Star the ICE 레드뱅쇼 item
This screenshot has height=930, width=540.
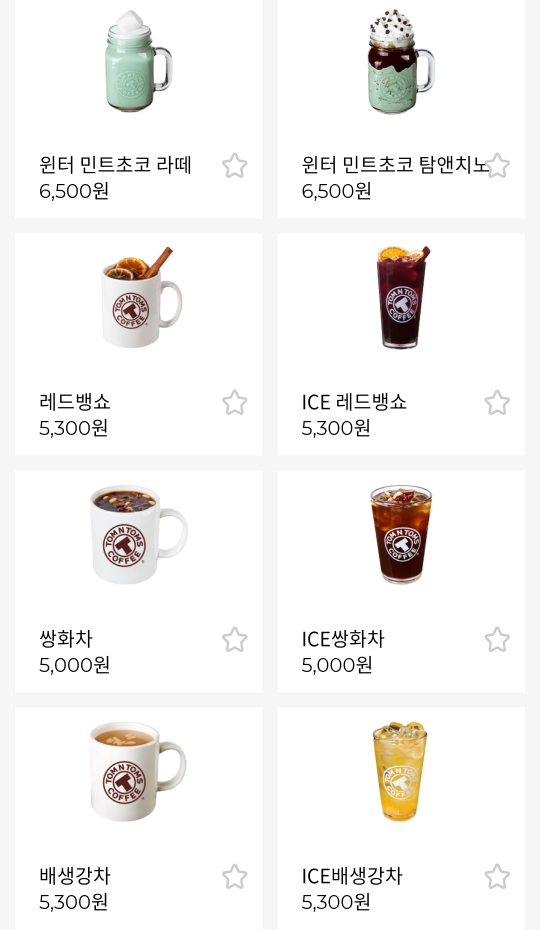click(497, 403)
